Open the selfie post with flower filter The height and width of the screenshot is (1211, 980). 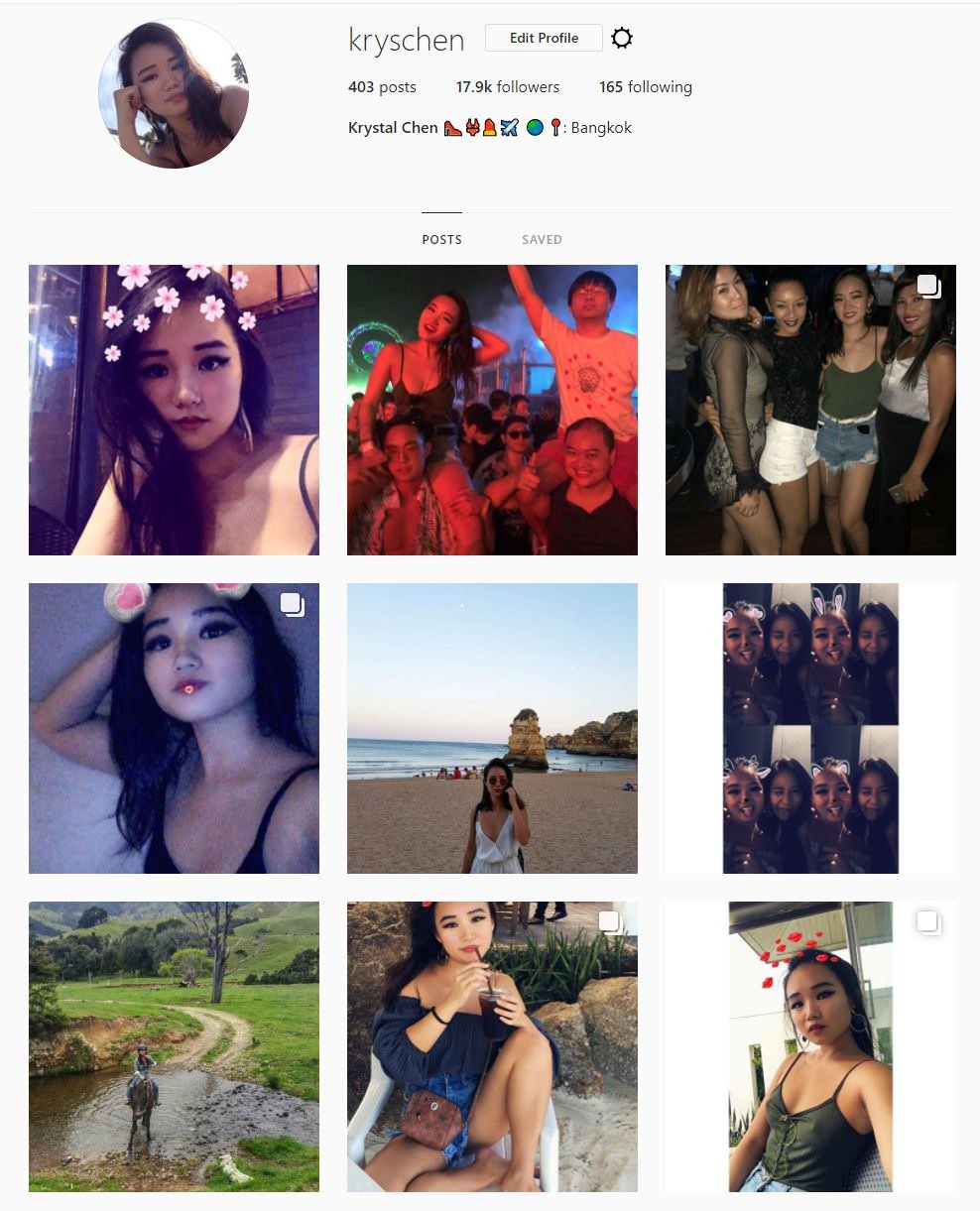[x=174, y=410]
